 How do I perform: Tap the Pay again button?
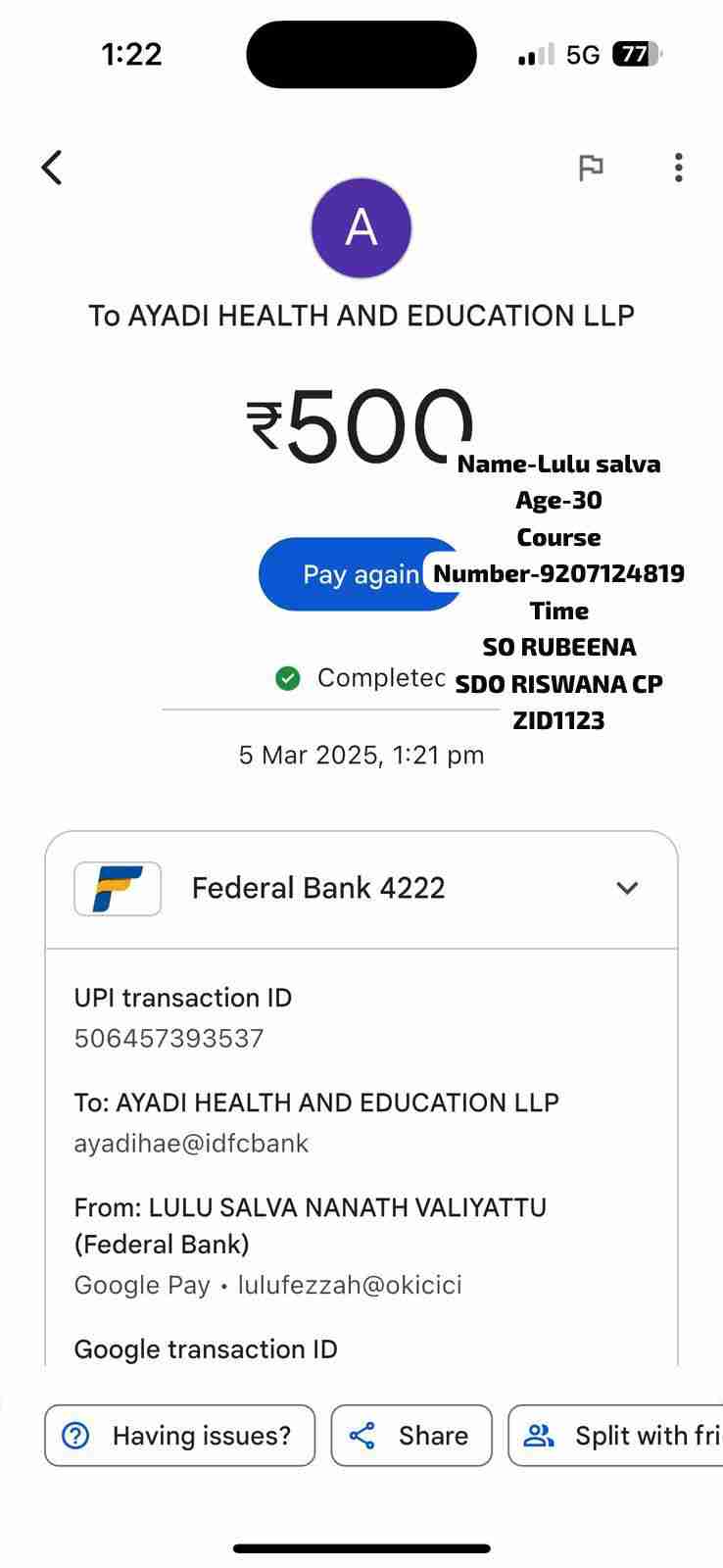(348, 574)
